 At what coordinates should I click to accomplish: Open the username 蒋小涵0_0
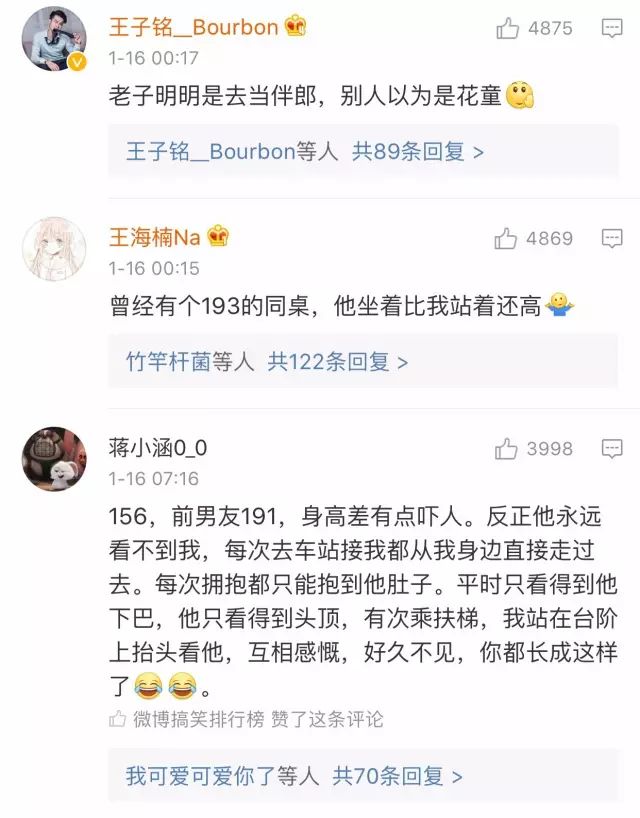coord(158,449)
